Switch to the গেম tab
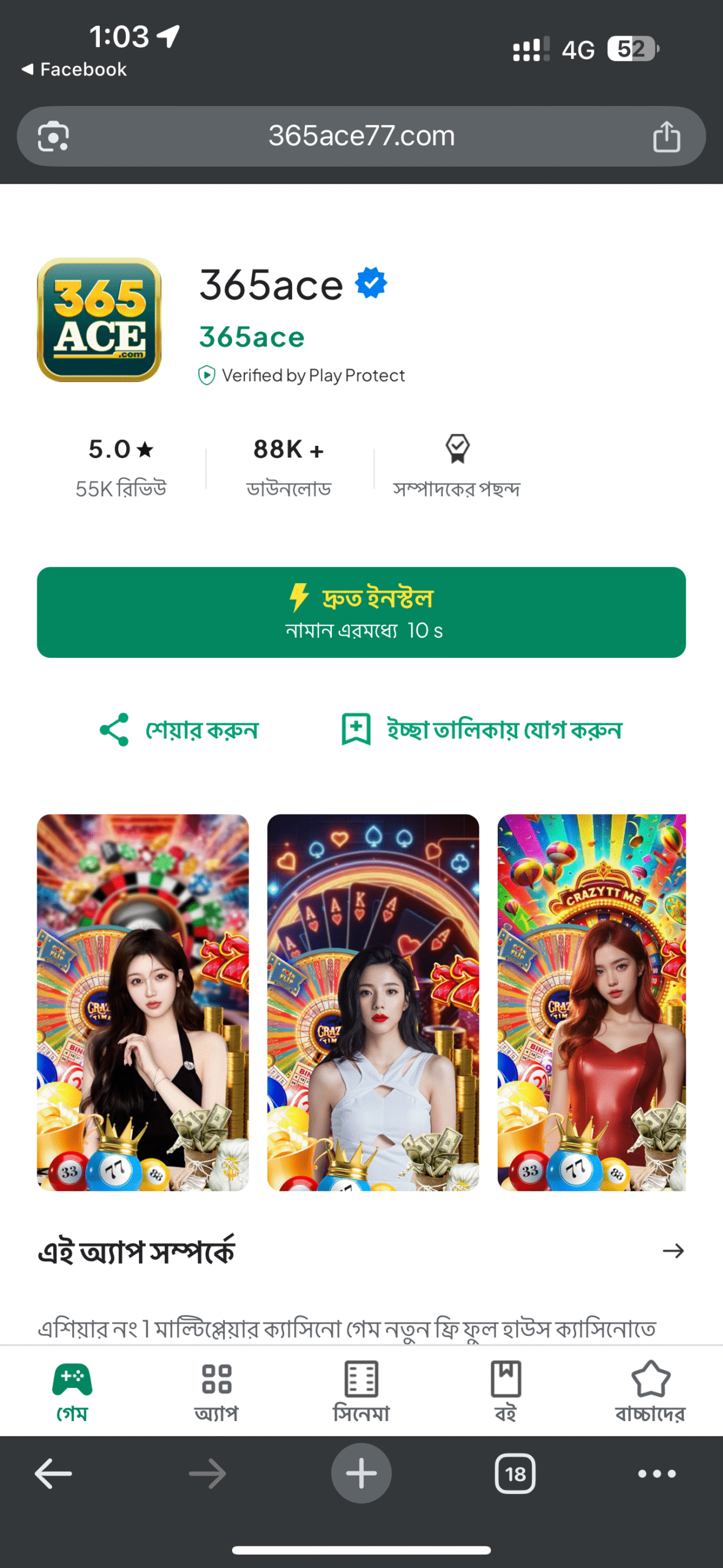Viewport: 723px width, 1568px height. pos(72,1392)
